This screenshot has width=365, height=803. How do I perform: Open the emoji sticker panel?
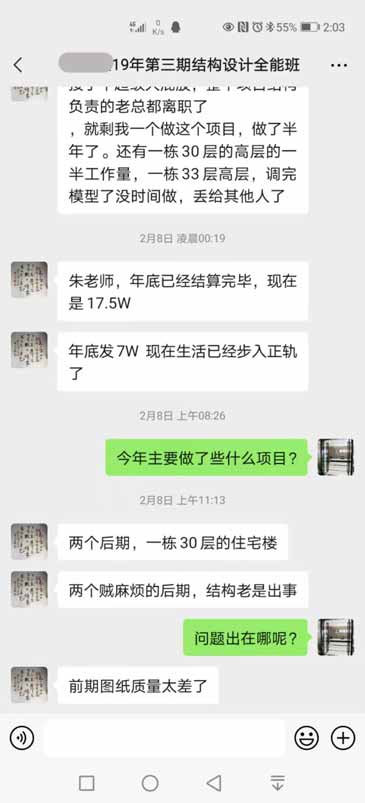306,738
